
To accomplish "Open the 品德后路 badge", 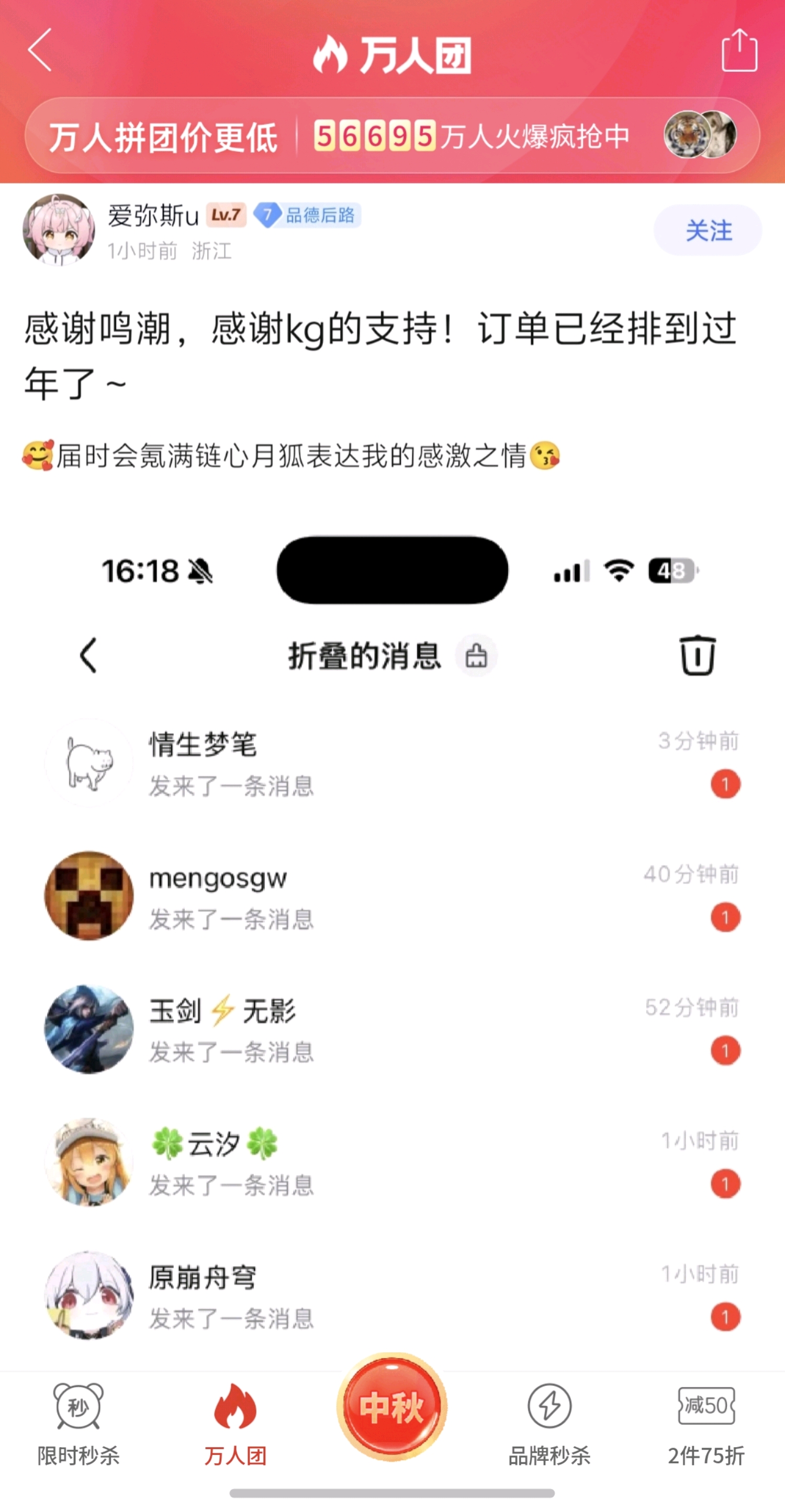I will pyautogui.click(x=308, y=216).
